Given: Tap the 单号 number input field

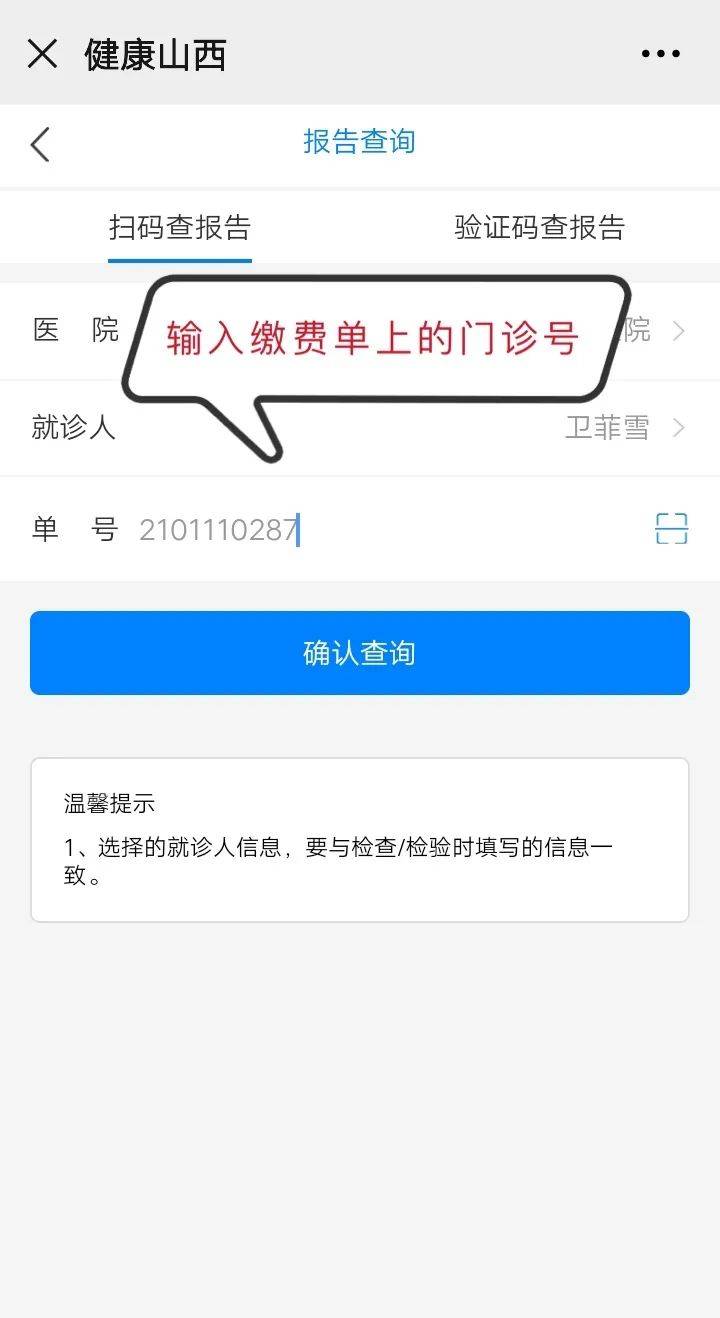Looking at the screenshot, I should pyautogui.click(x=385, y=529).
